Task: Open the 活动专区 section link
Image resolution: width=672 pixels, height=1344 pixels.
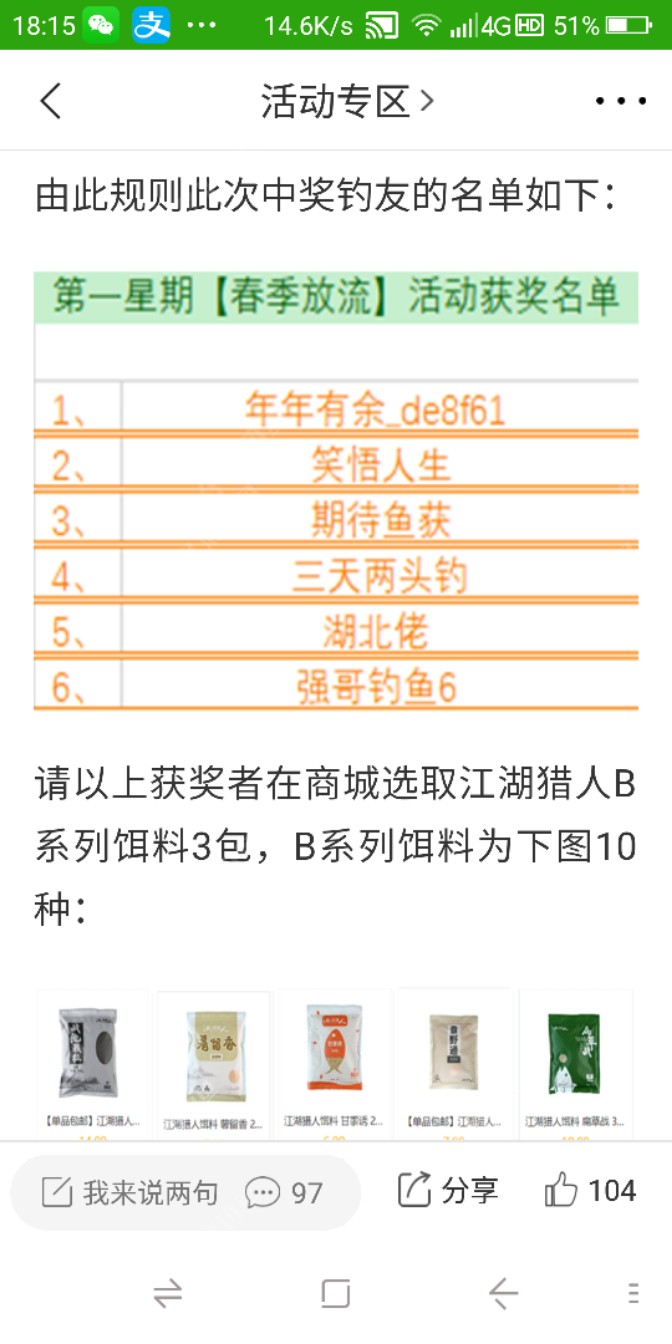Action: pos(346,101)
